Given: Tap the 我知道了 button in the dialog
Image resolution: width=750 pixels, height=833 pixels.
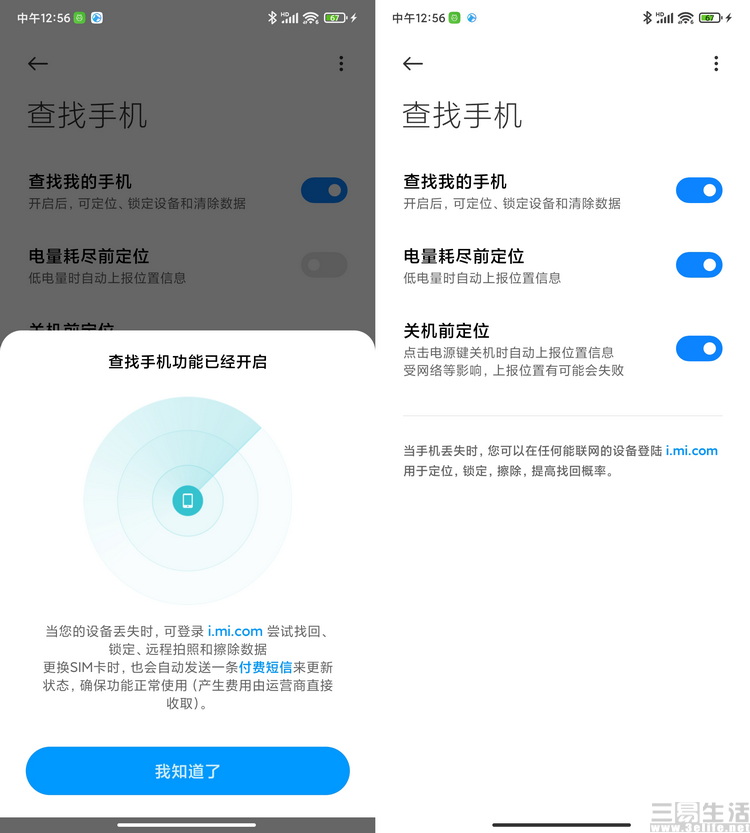Looking at the screenshot, I should tap(188, 771).
